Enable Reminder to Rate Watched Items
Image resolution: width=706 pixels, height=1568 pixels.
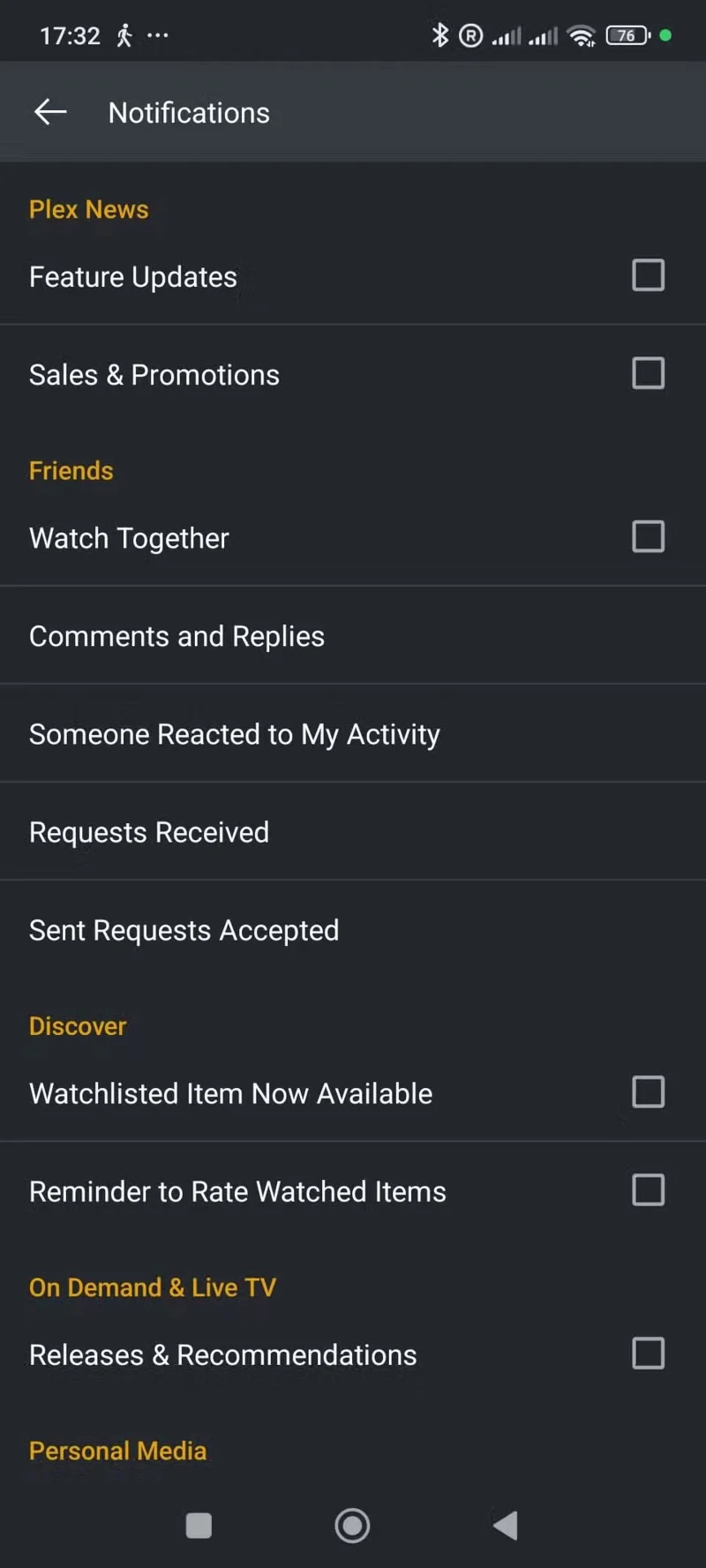(x=649, y=1190)
